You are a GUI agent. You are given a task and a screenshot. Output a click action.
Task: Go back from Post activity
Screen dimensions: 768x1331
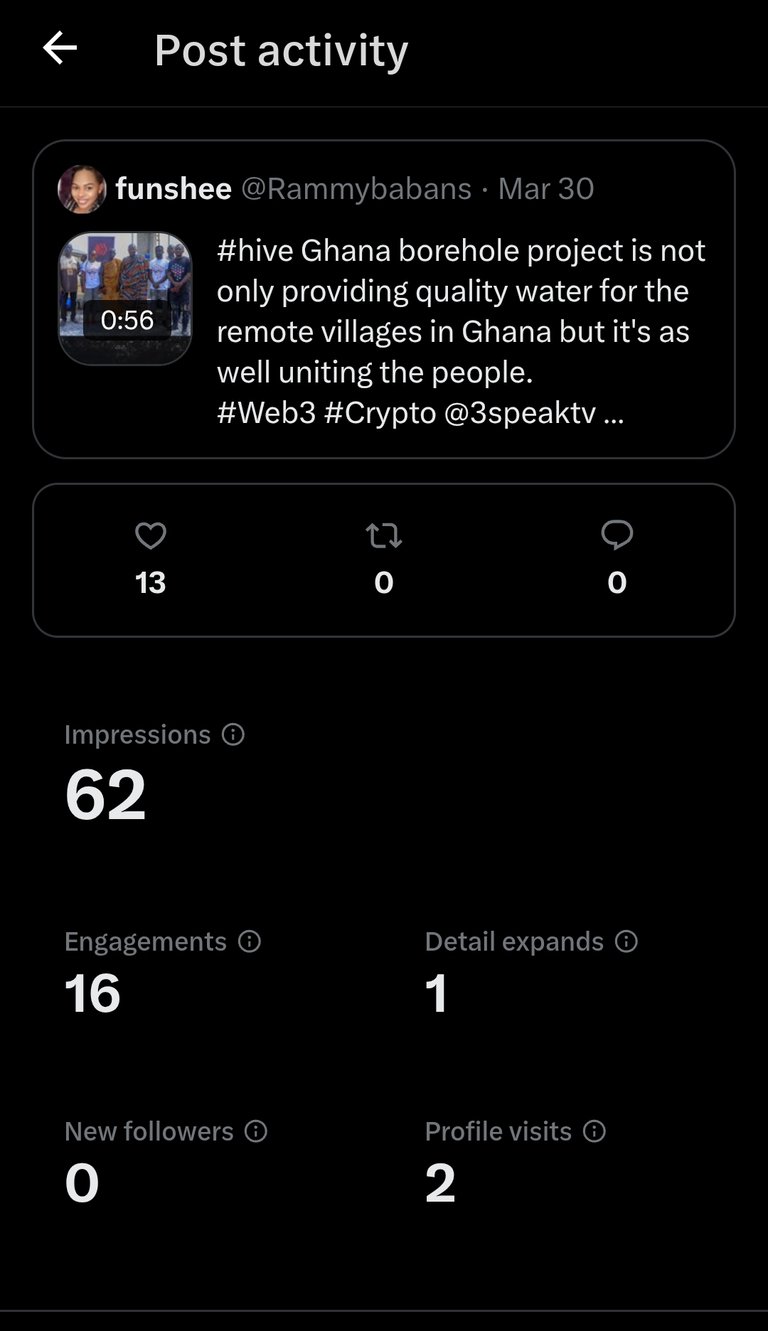60,48
